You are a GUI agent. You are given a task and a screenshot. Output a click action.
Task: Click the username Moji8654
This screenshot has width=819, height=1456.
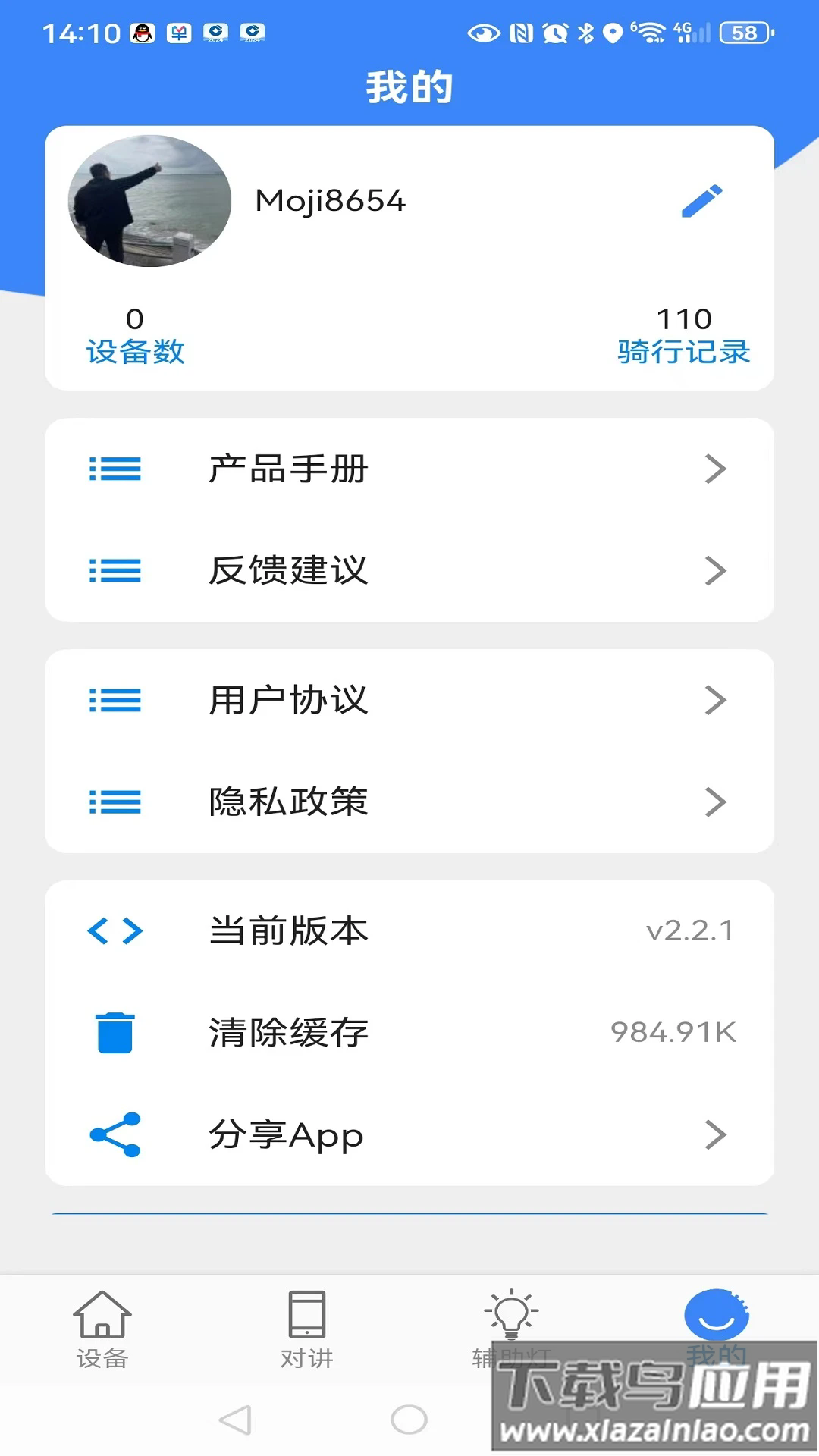329,202
